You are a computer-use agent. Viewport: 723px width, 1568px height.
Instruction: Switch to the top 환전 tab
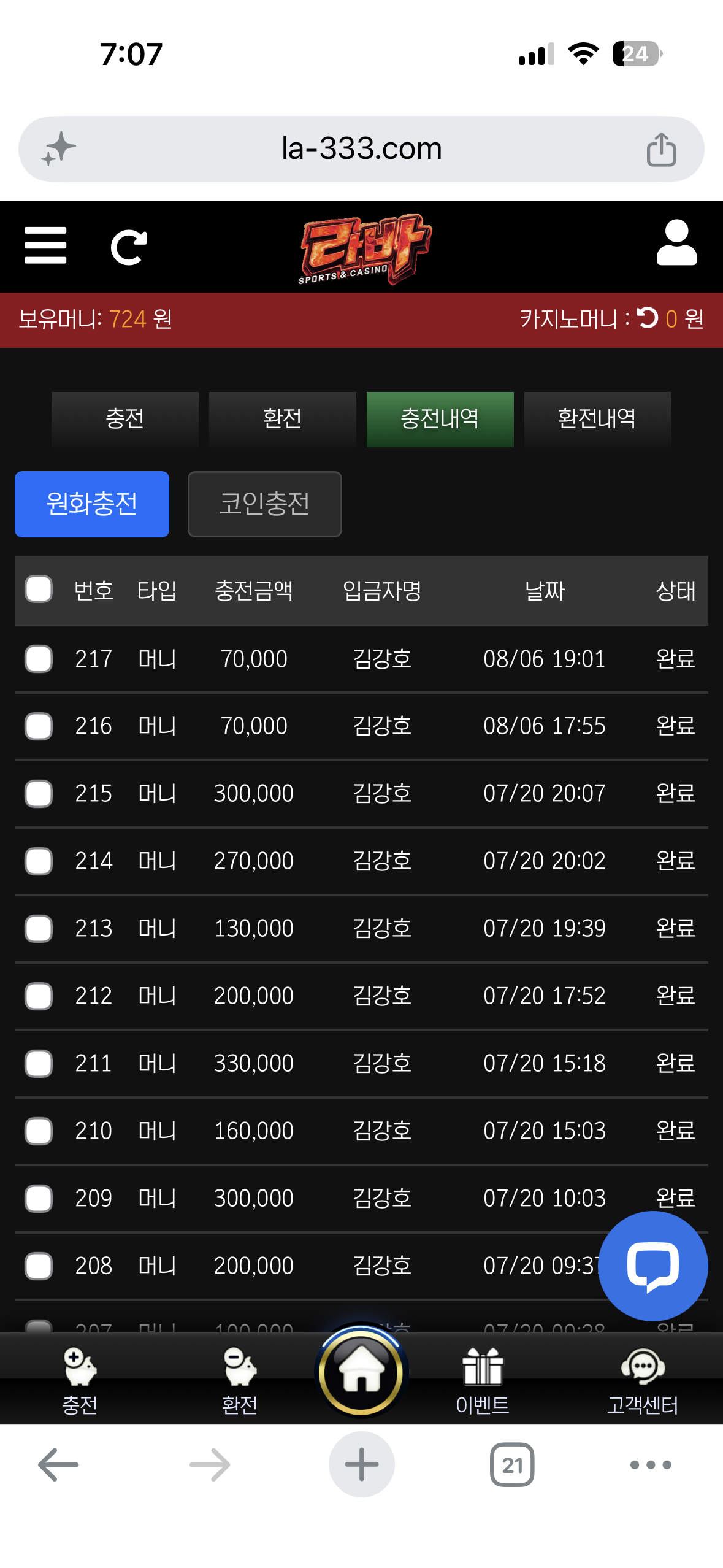[x=282, y=419]
